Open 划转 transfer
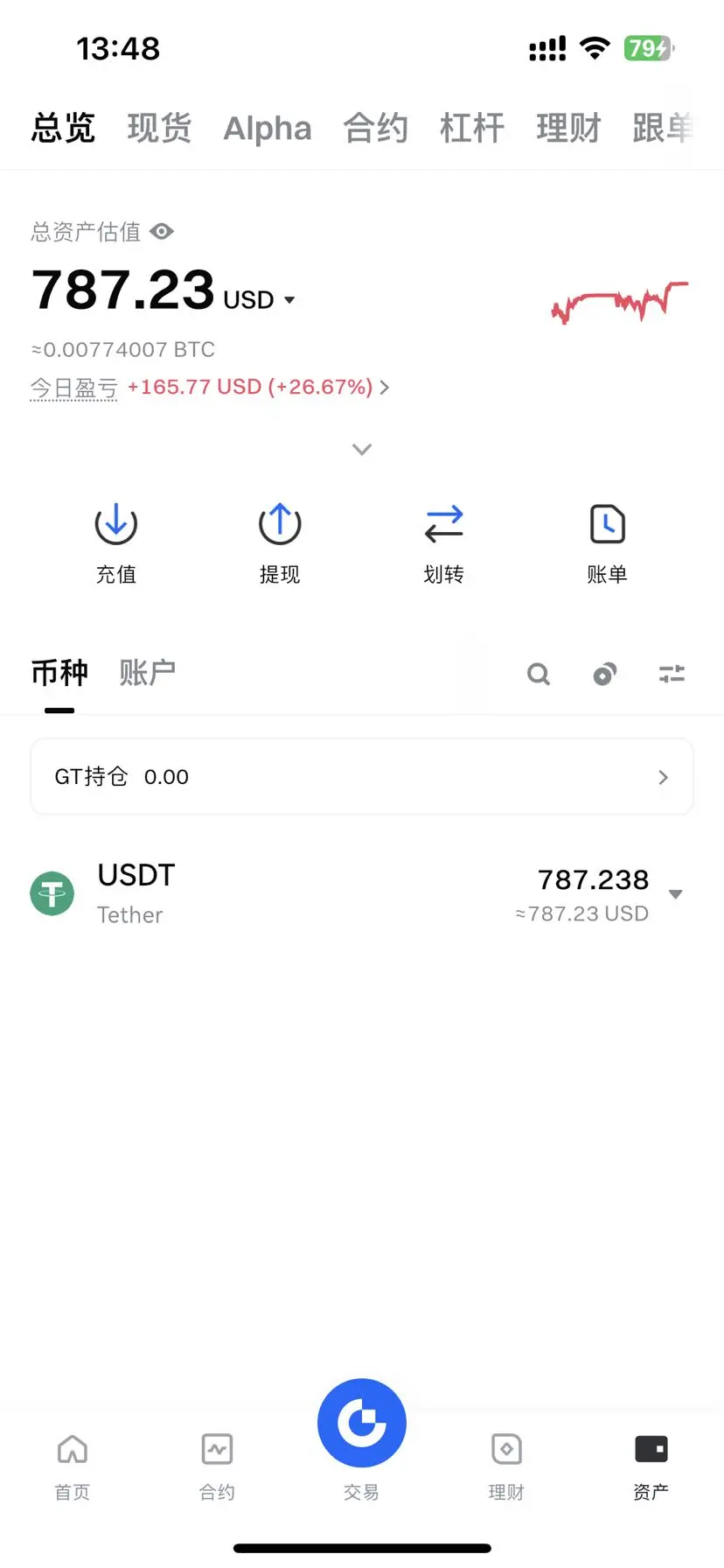The height and width of the screenshot is (1568, 724). (x=443, y=542)
